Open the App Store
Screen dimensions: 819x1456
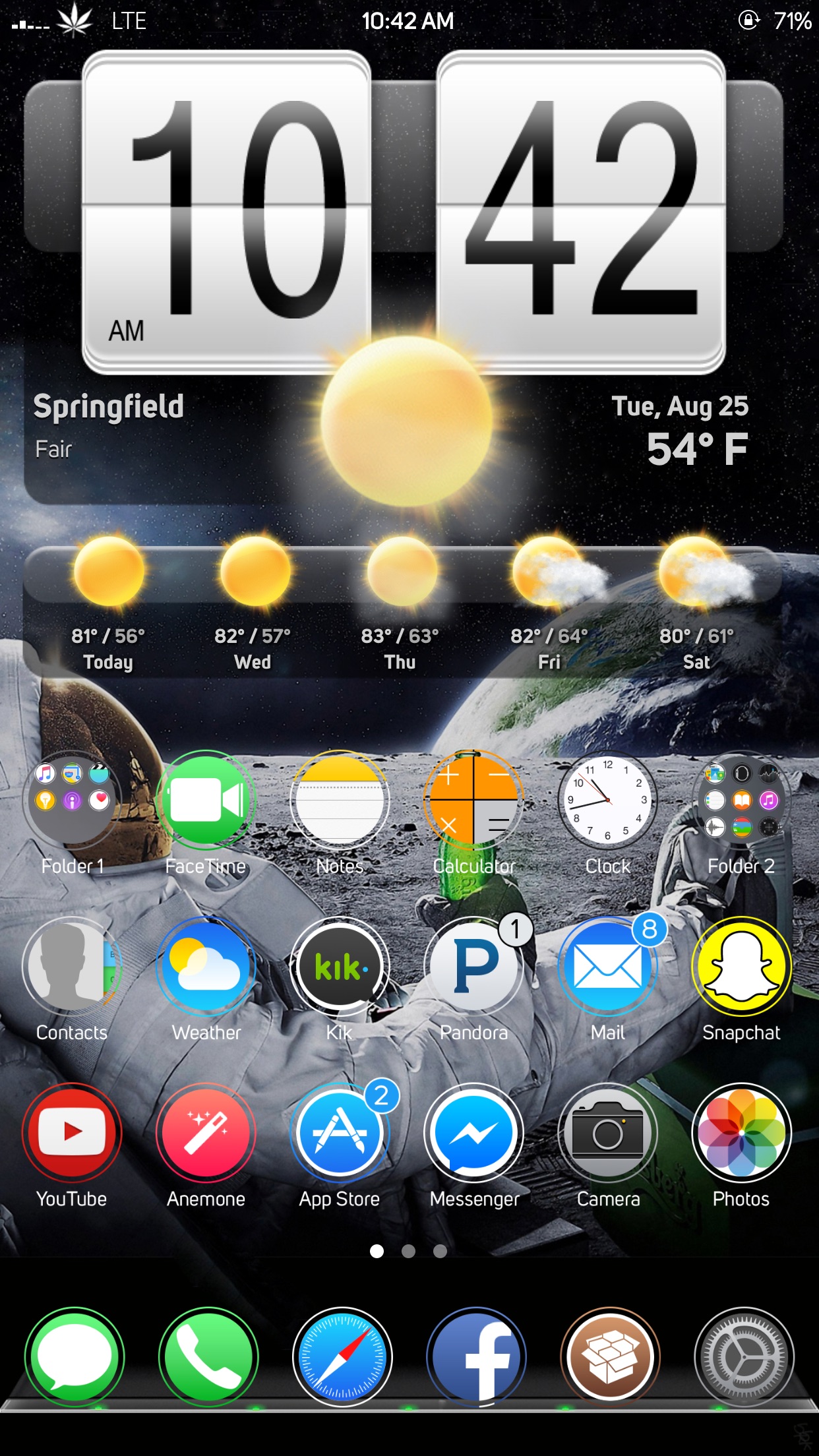[x=340, y=1132]
